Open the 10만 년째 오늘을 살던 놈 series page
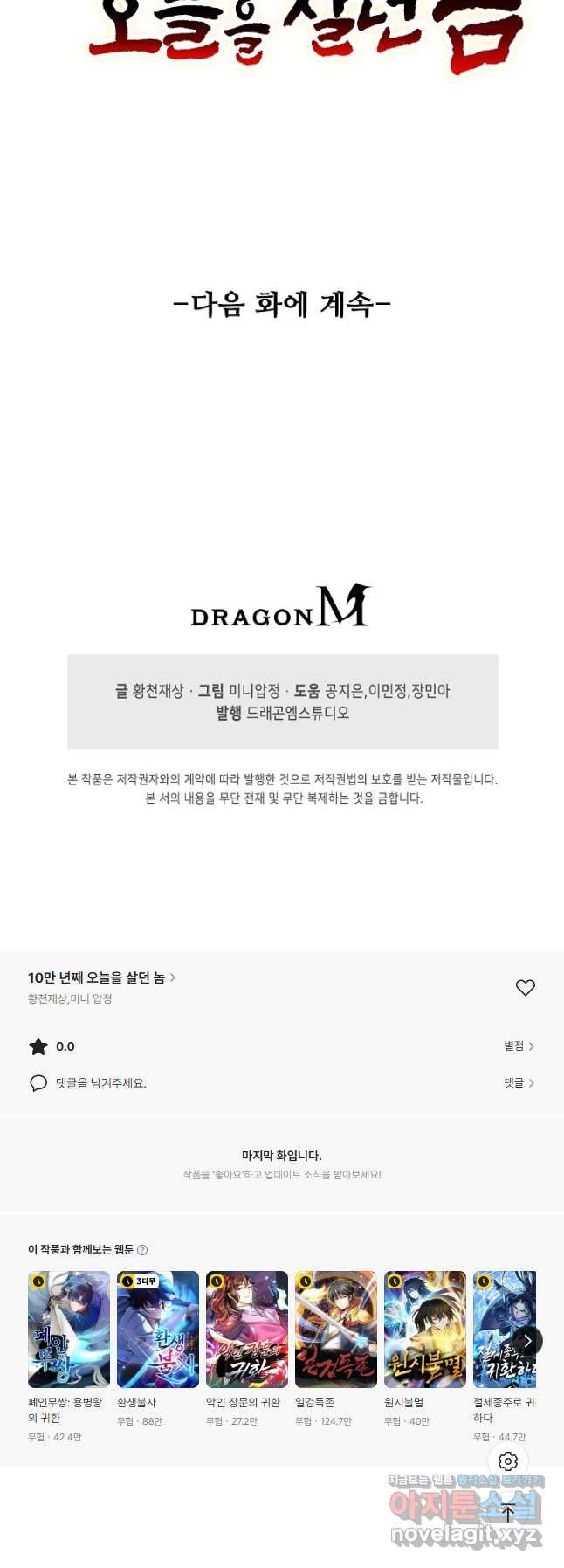564x1568 pixels. point(101,977)
